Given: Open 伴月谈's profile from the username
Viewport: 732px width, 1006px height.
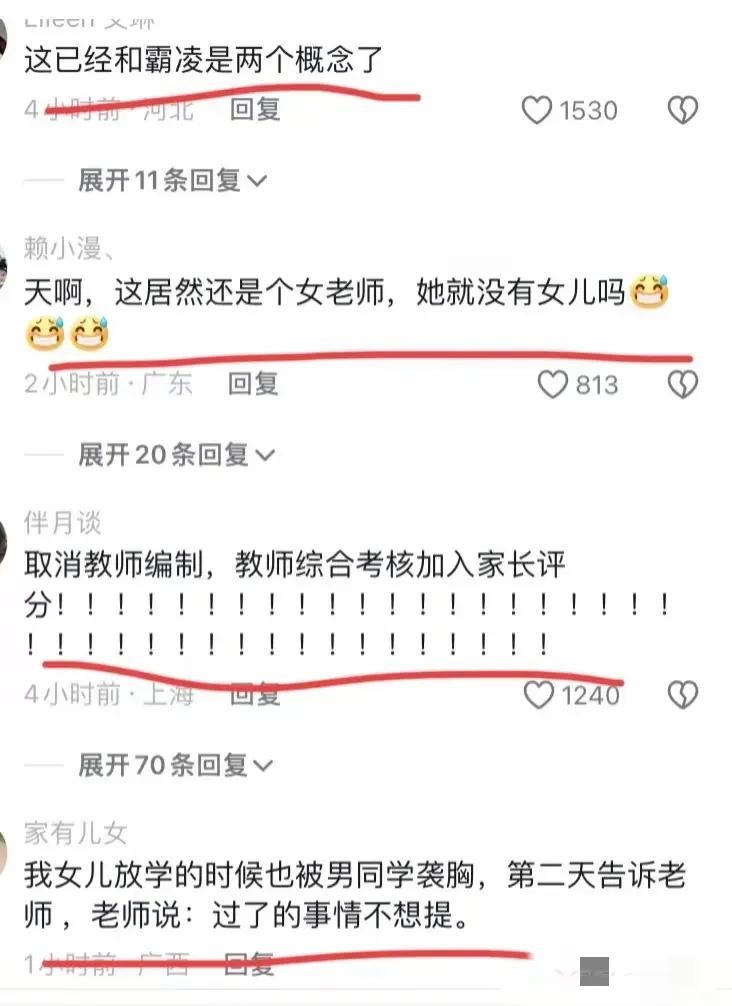Looking at the screenshot, I should point(62,521).
